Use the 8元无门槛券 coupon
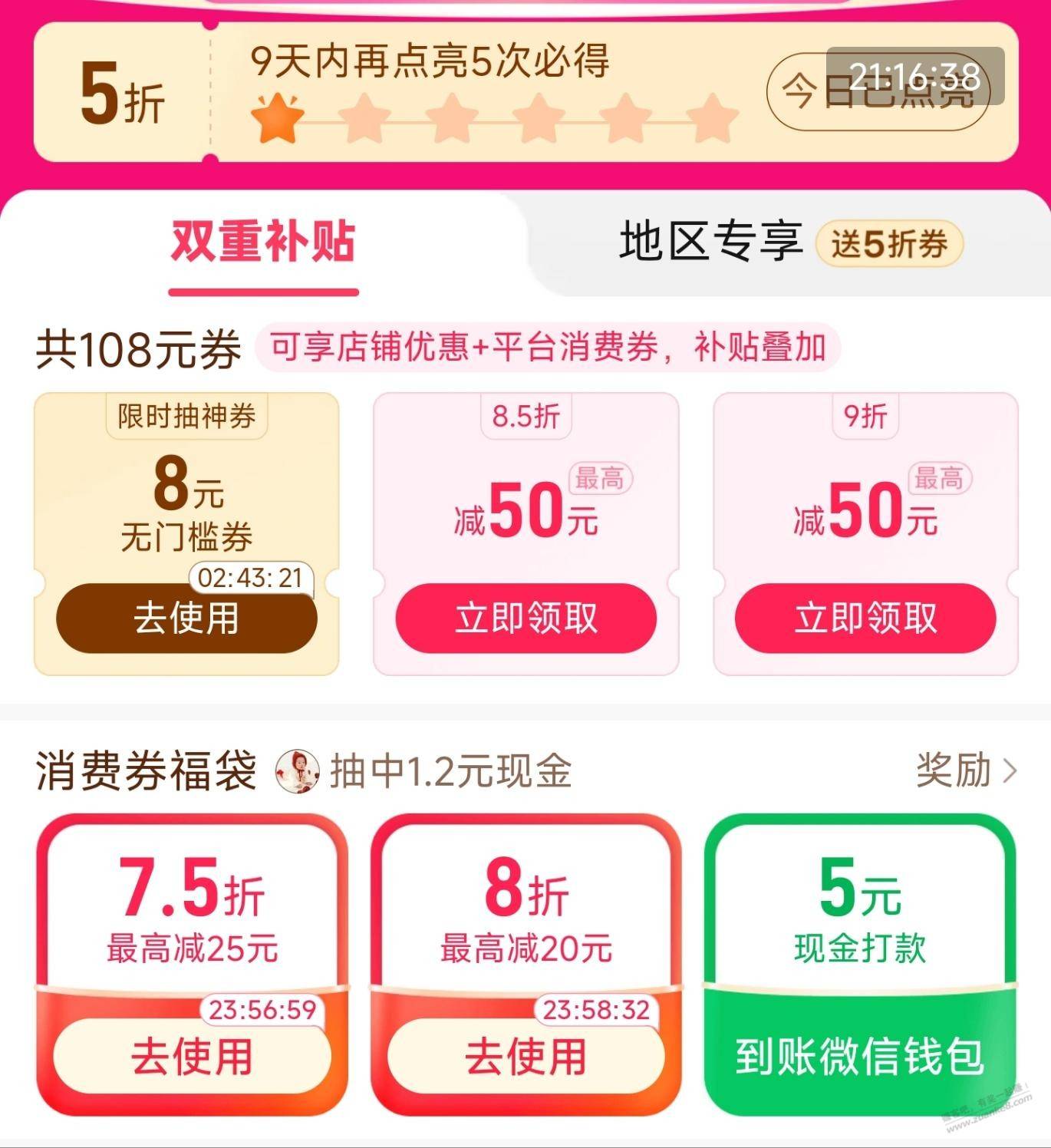This screenshot has height=1148, width=1051. click(x=186, y=619)
